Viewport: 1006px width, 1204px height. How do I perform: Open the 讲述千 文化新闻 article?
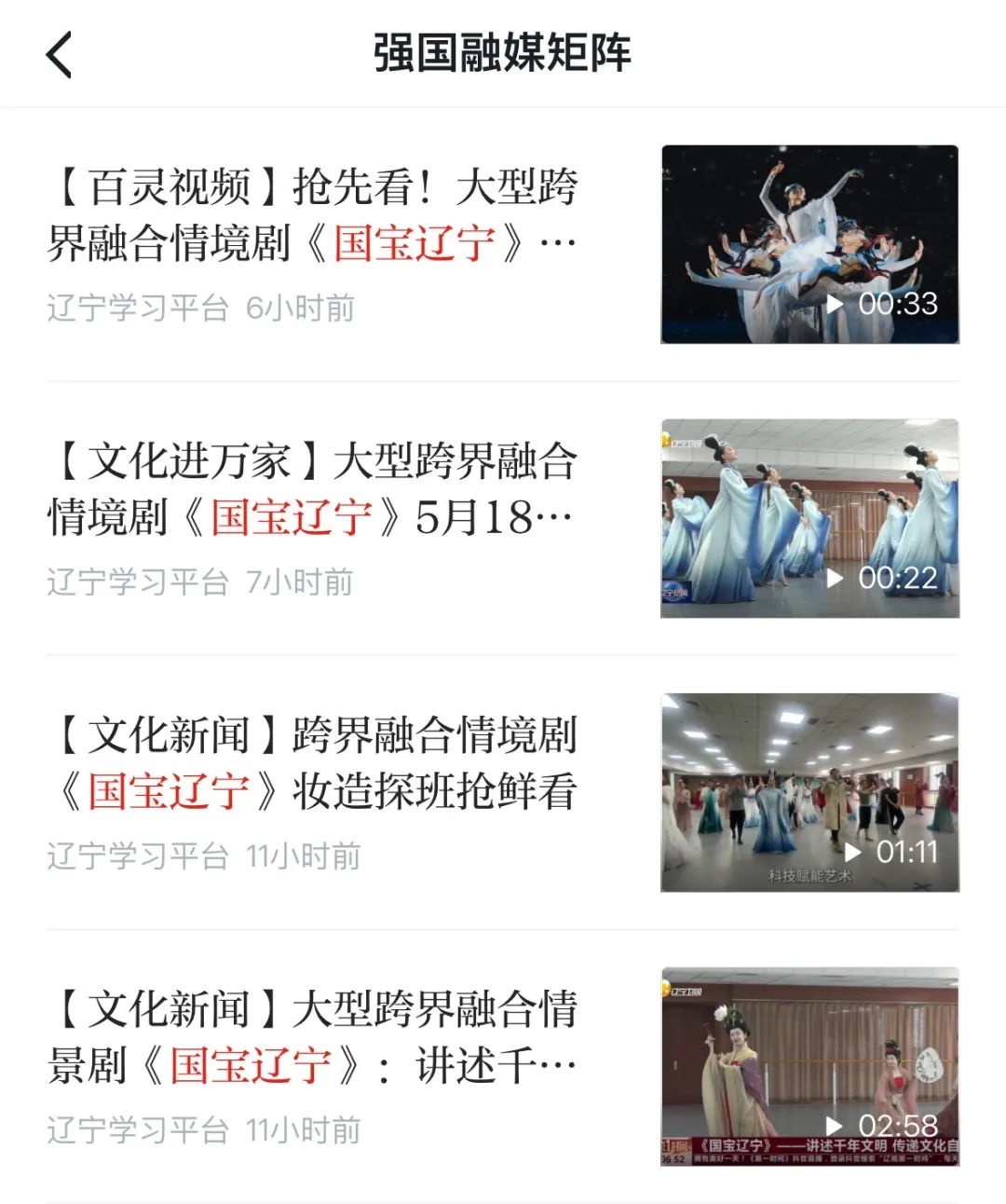(312, 1037)
